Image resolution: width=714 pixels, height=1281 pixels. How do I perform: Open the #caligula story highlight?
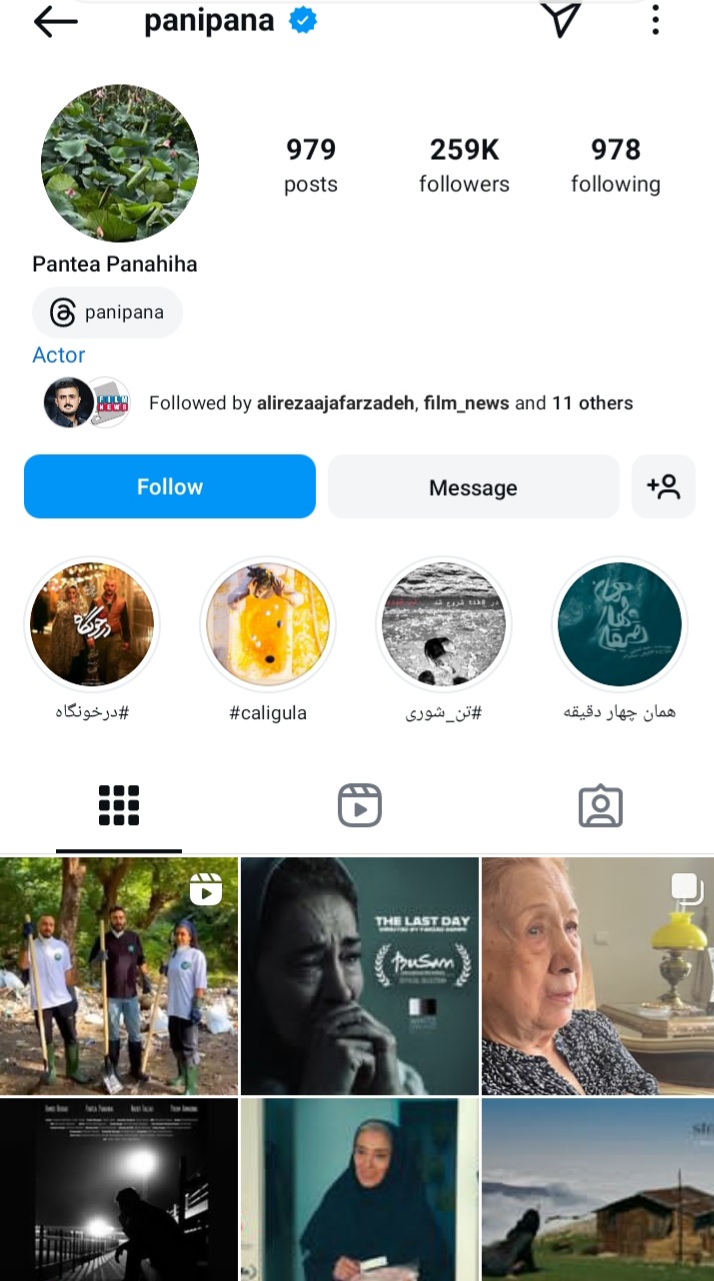[x=268, y=624]
